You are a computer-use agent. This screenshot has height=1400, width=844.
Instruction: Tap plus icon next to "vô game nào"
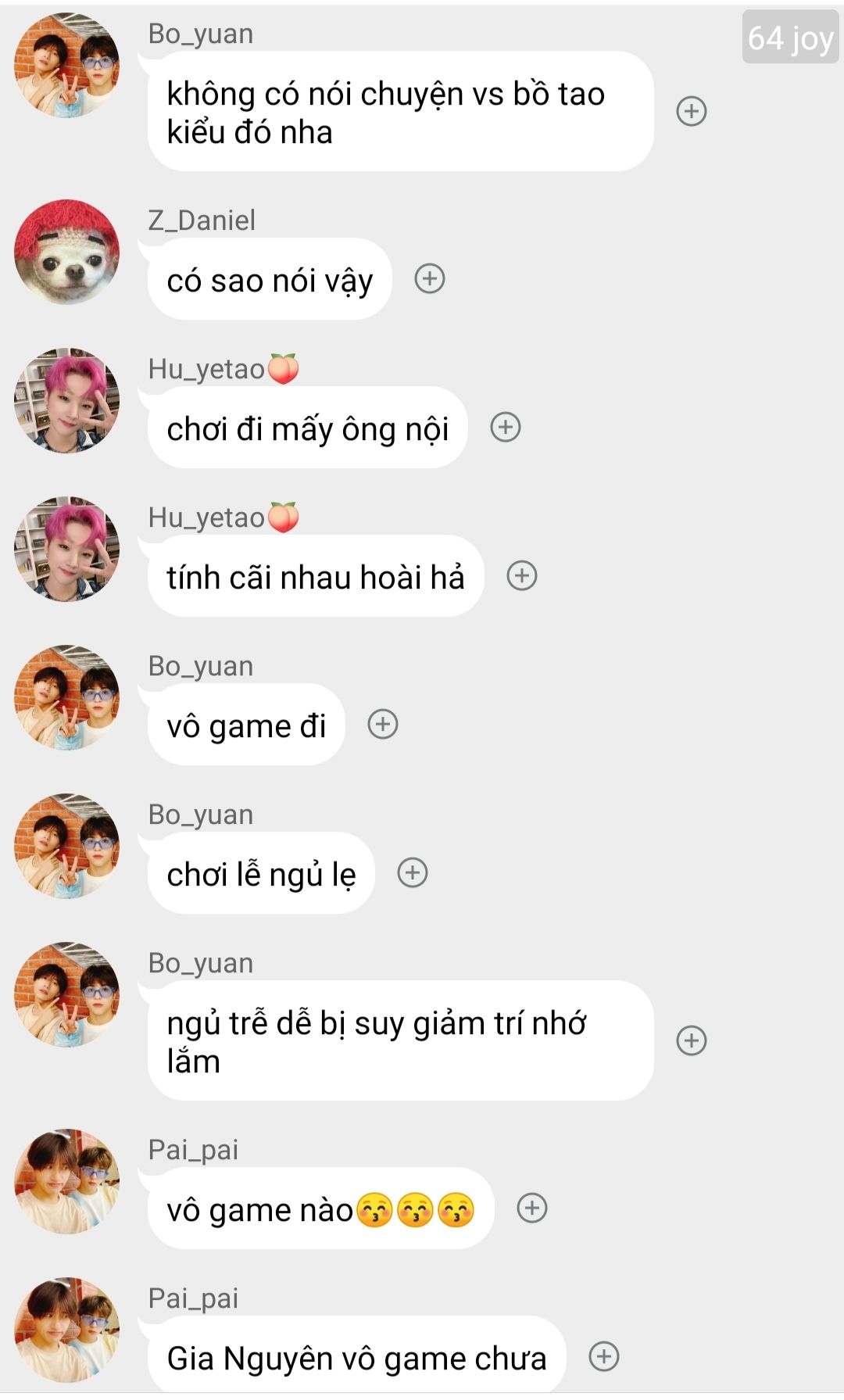[532, 1208]
